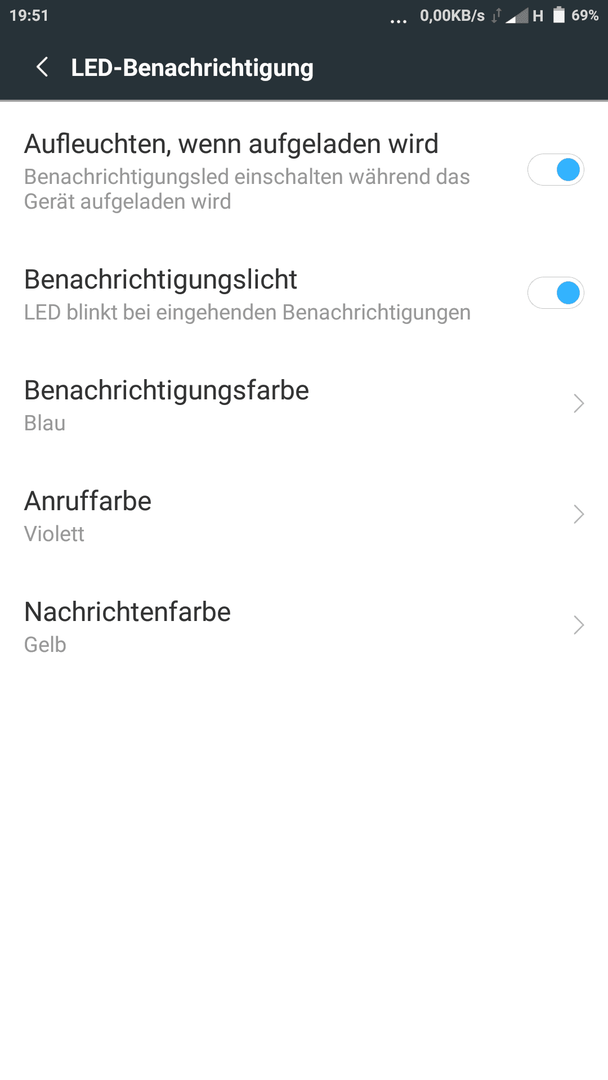Turn off the Benachrichtigungslicht switch

(x=556, y=293)
